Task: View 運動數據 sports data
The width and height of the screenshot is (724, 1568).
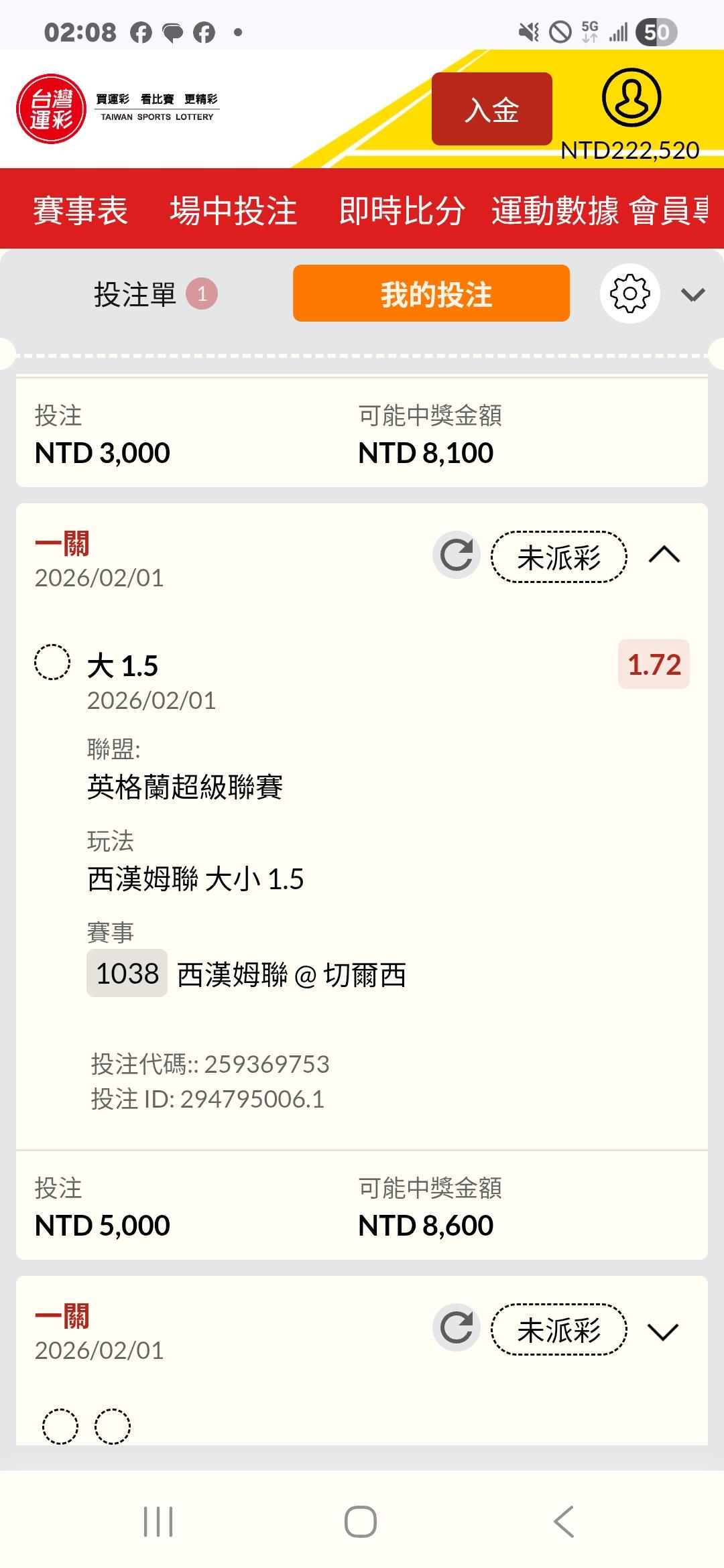Action: (555, 210)
